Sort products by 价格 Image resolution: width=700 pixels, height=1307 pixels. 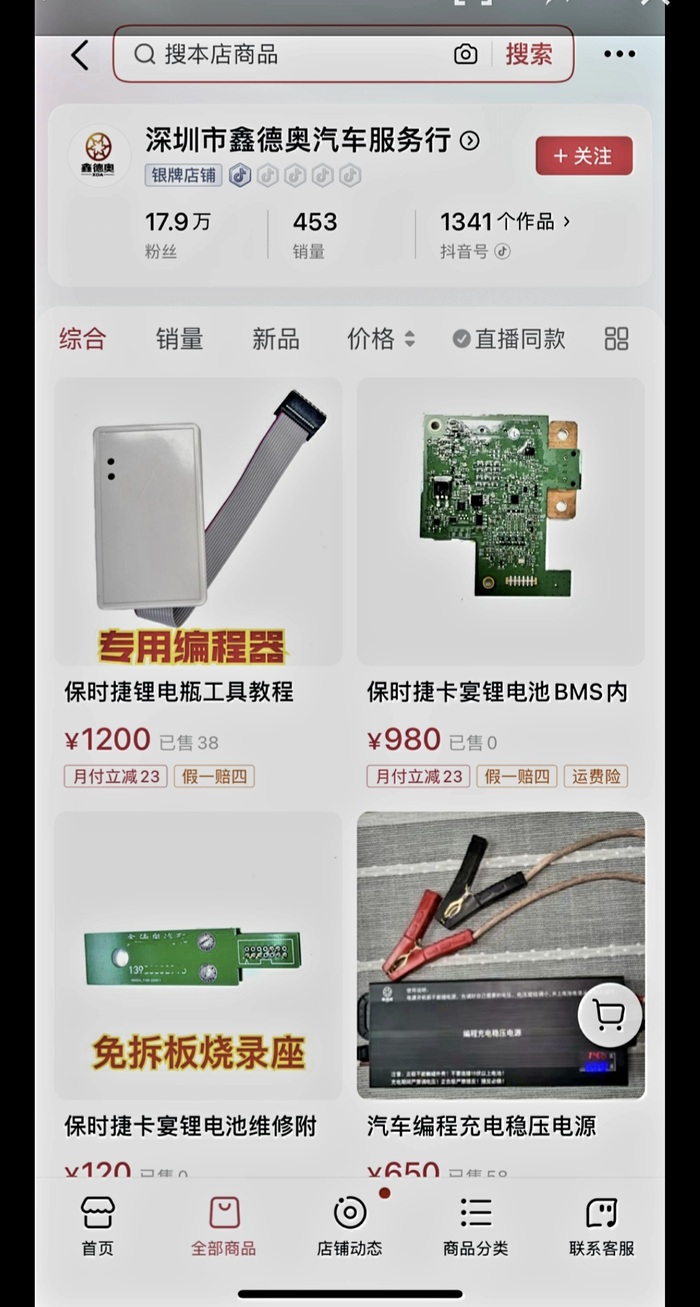pos(380,339)
